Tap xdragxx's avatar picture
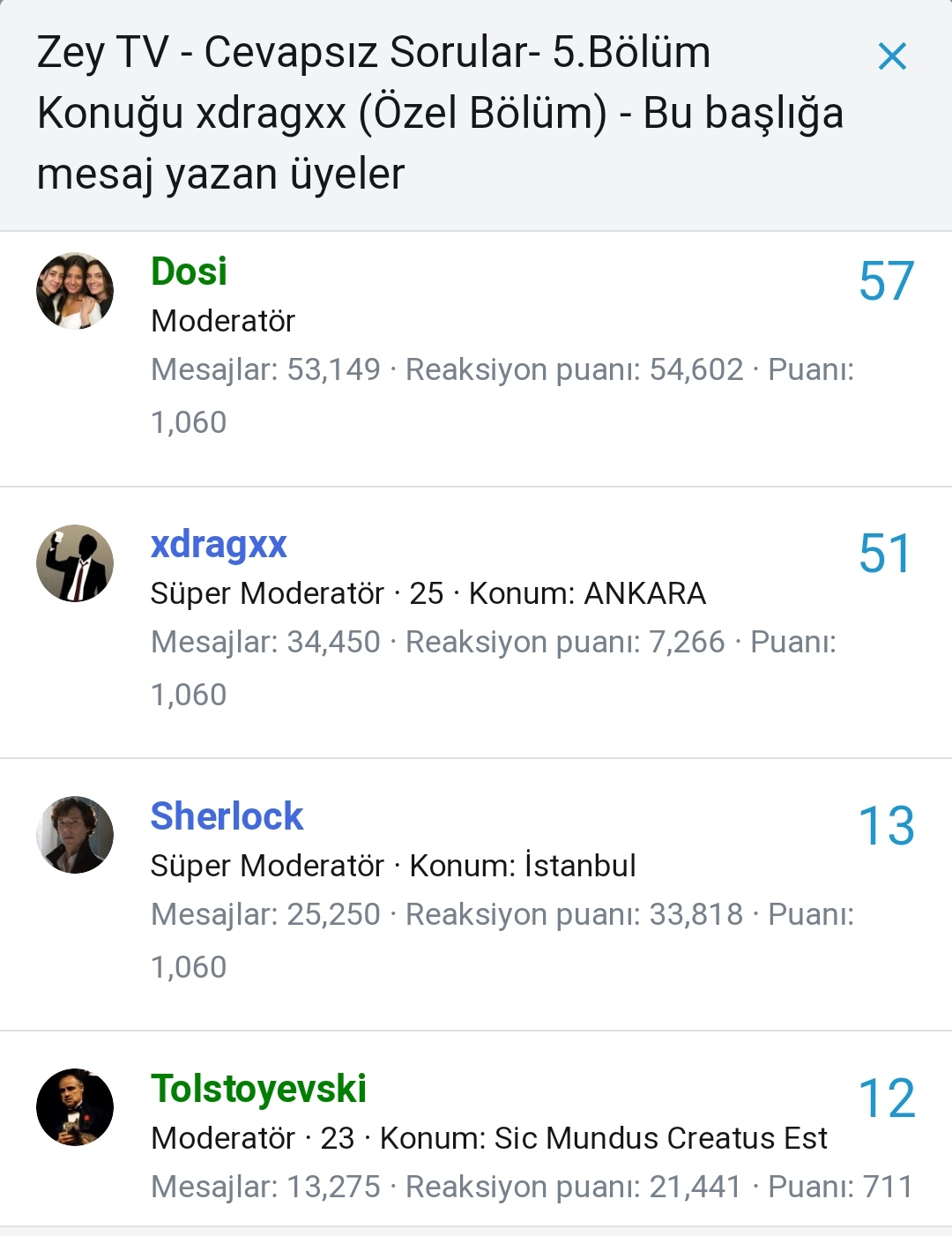This screenshot has width=952, height=1236. pos(75,563)
